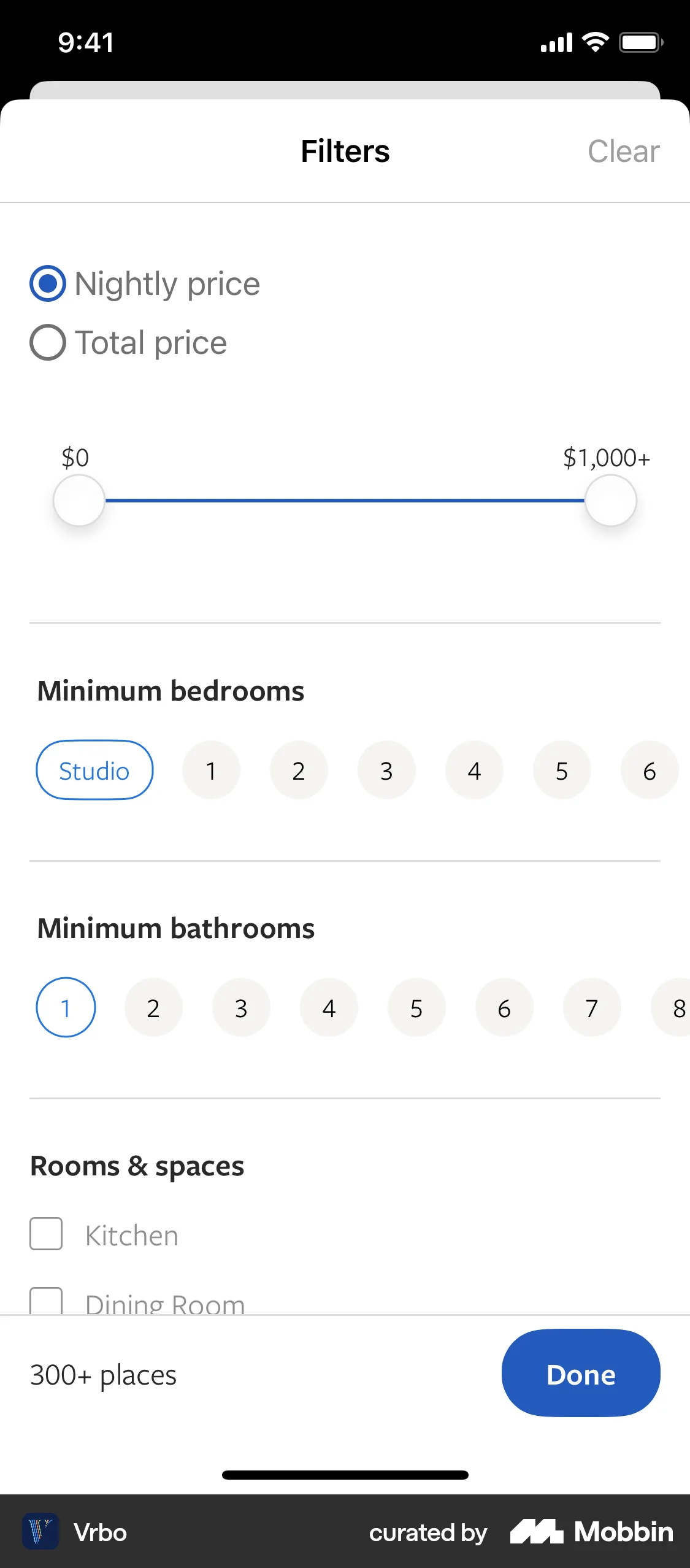Select 1 minimum bathroom
Viewport: 690px width, 1568px height.
(66, 1007)
